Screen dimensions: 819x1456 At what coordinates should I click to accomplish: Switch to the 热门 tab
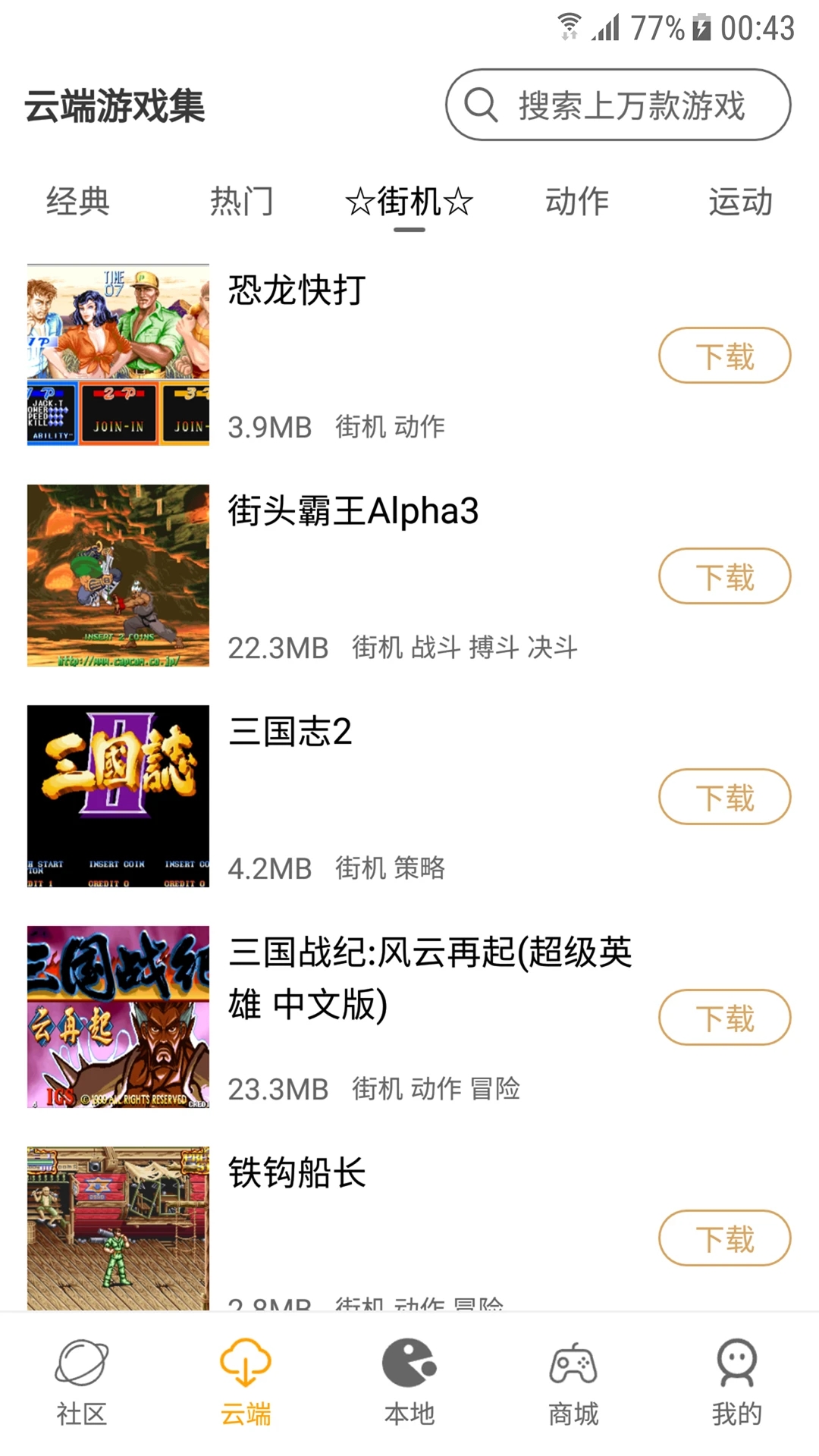(x=243, y=201)
